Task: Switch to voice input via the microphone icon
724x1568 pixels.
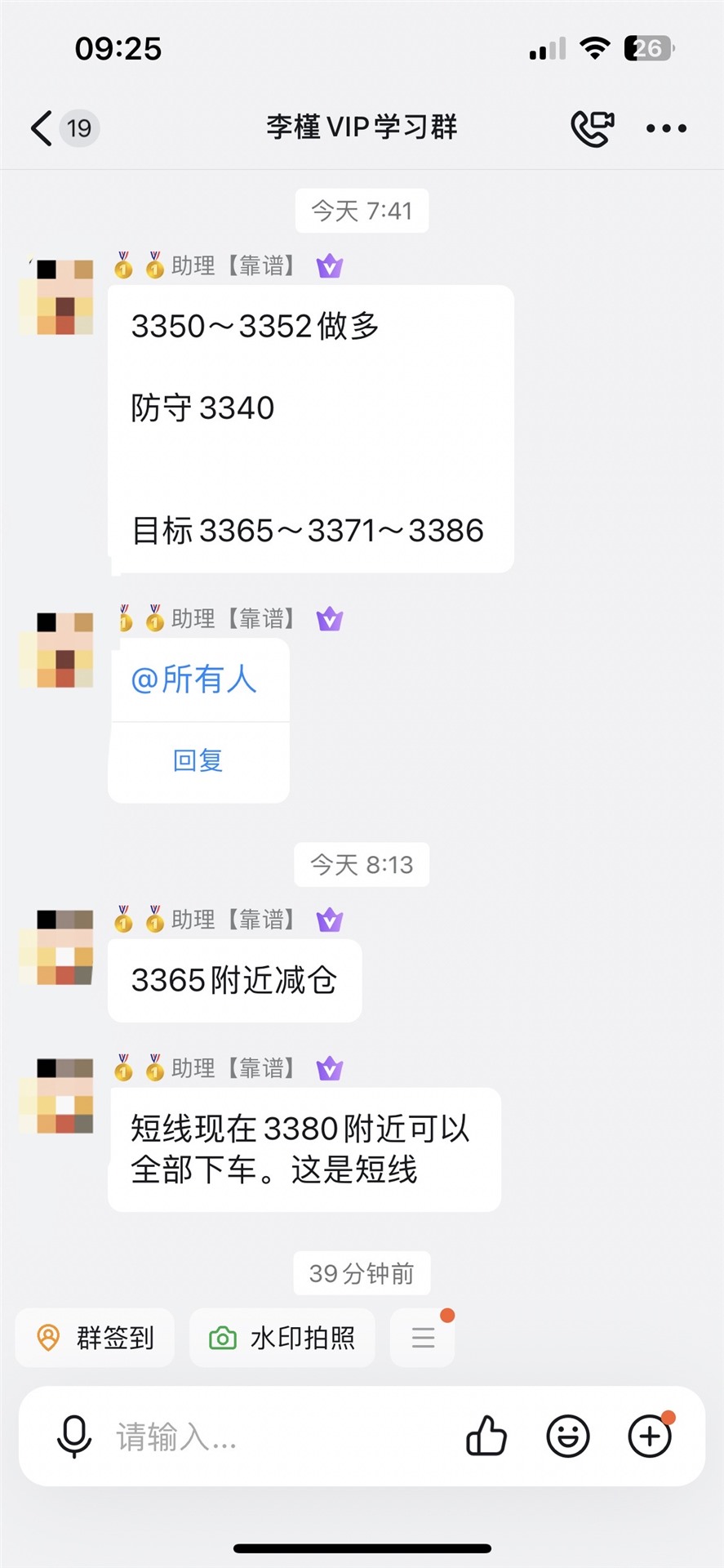Action: pos(73,1436)
